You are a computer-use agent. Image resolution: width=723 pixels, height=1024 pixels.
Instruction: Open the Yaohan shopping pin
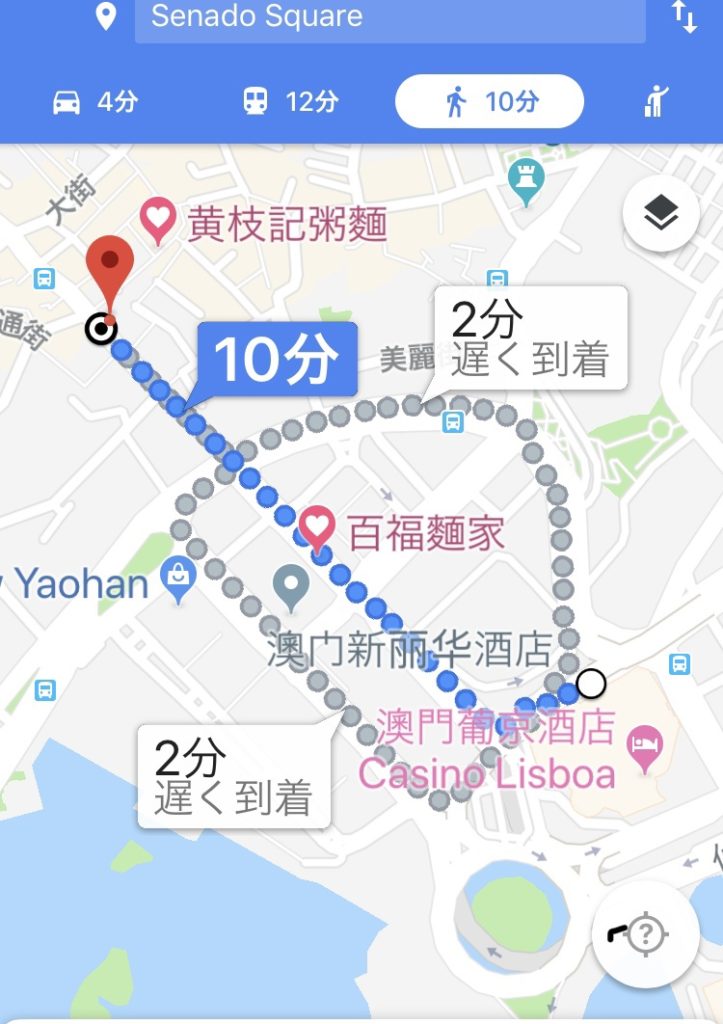[179, 579]
